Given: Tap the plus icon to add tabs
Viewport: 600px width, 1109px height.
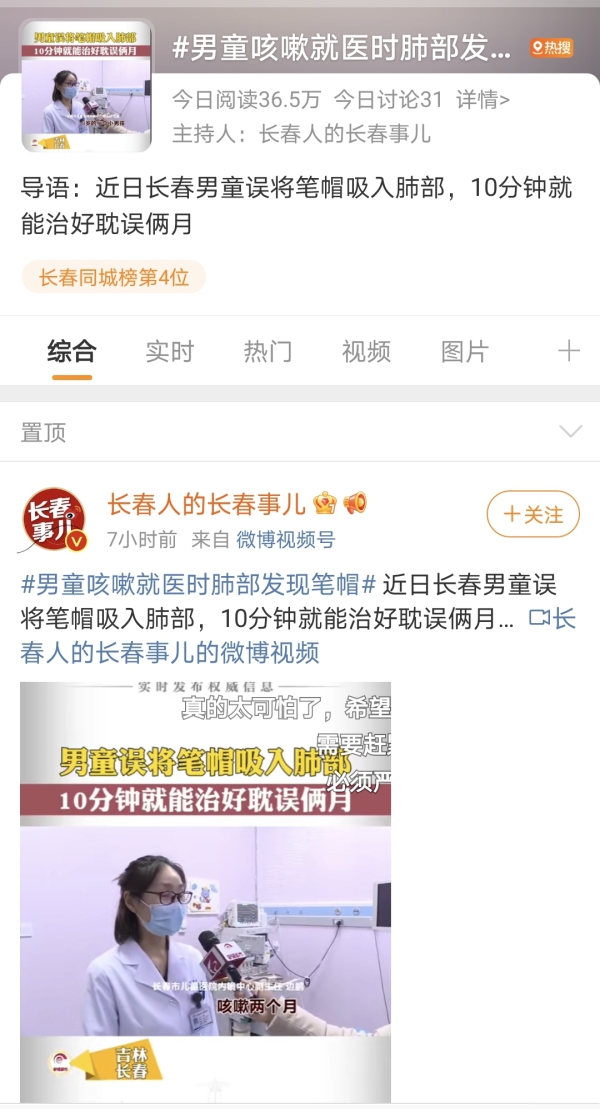Looking at the screenshot, I should pos(568,351).
